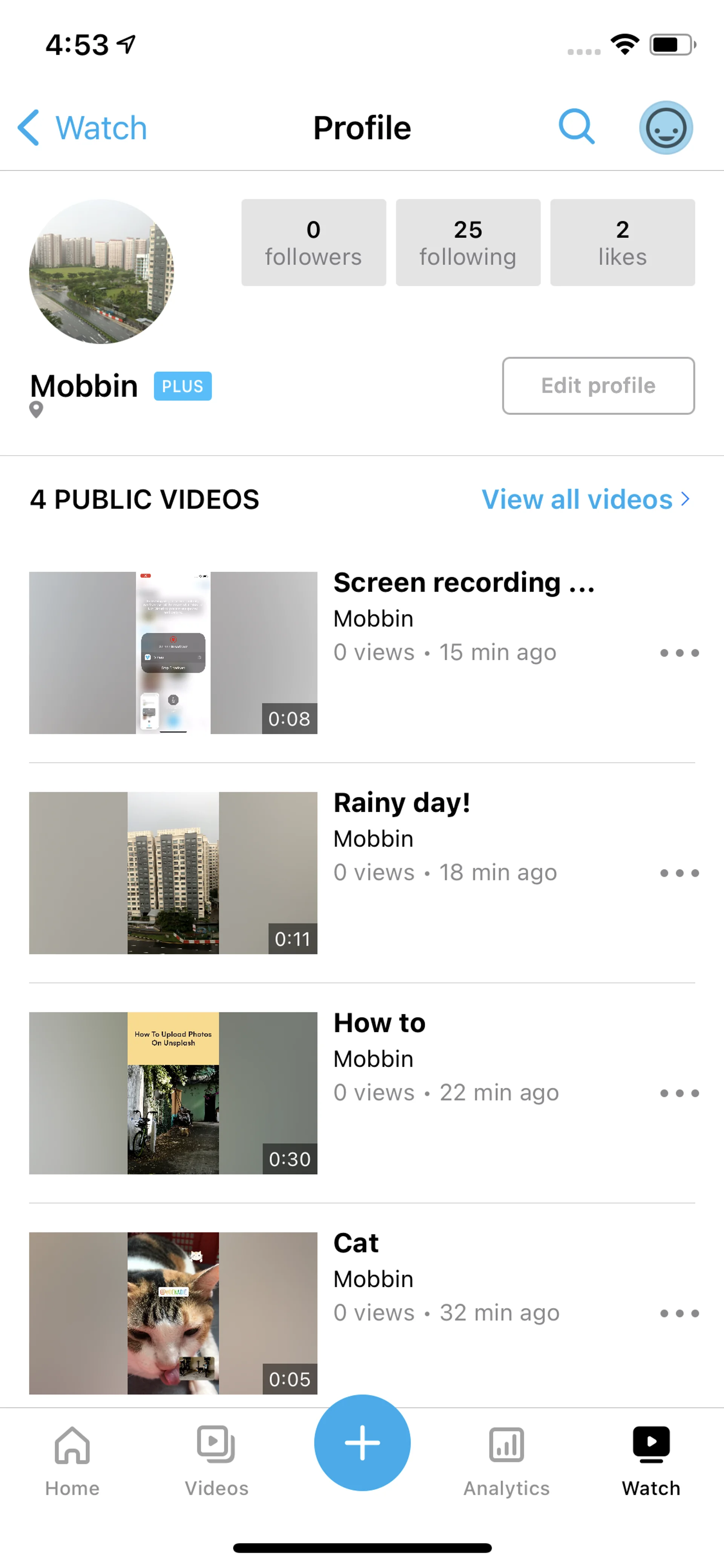The image size is (724, 1568).
Task: Open more options for Cat video
Action: (679, 1313)
